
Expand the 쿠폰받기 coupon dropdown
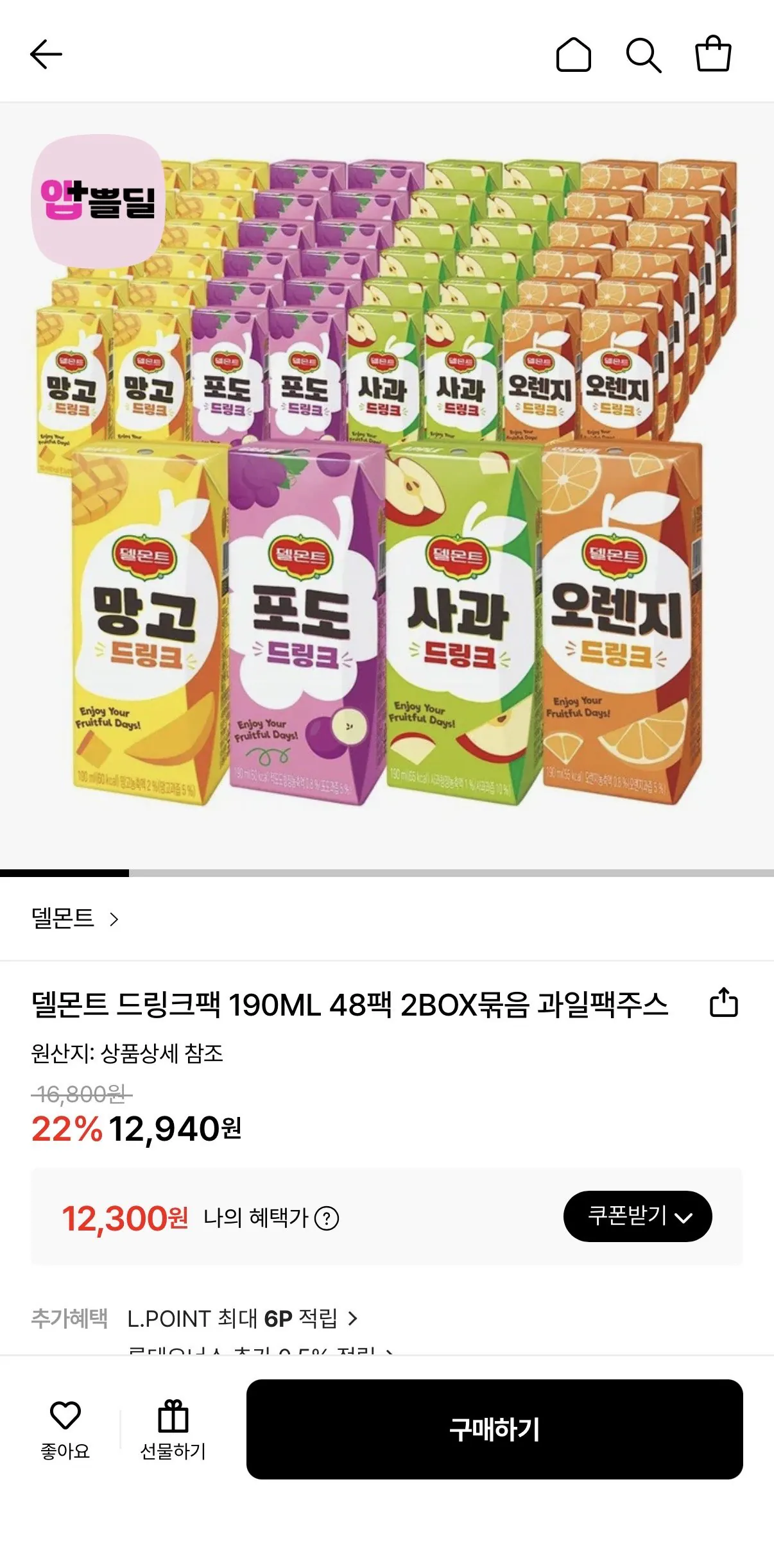637,1215
